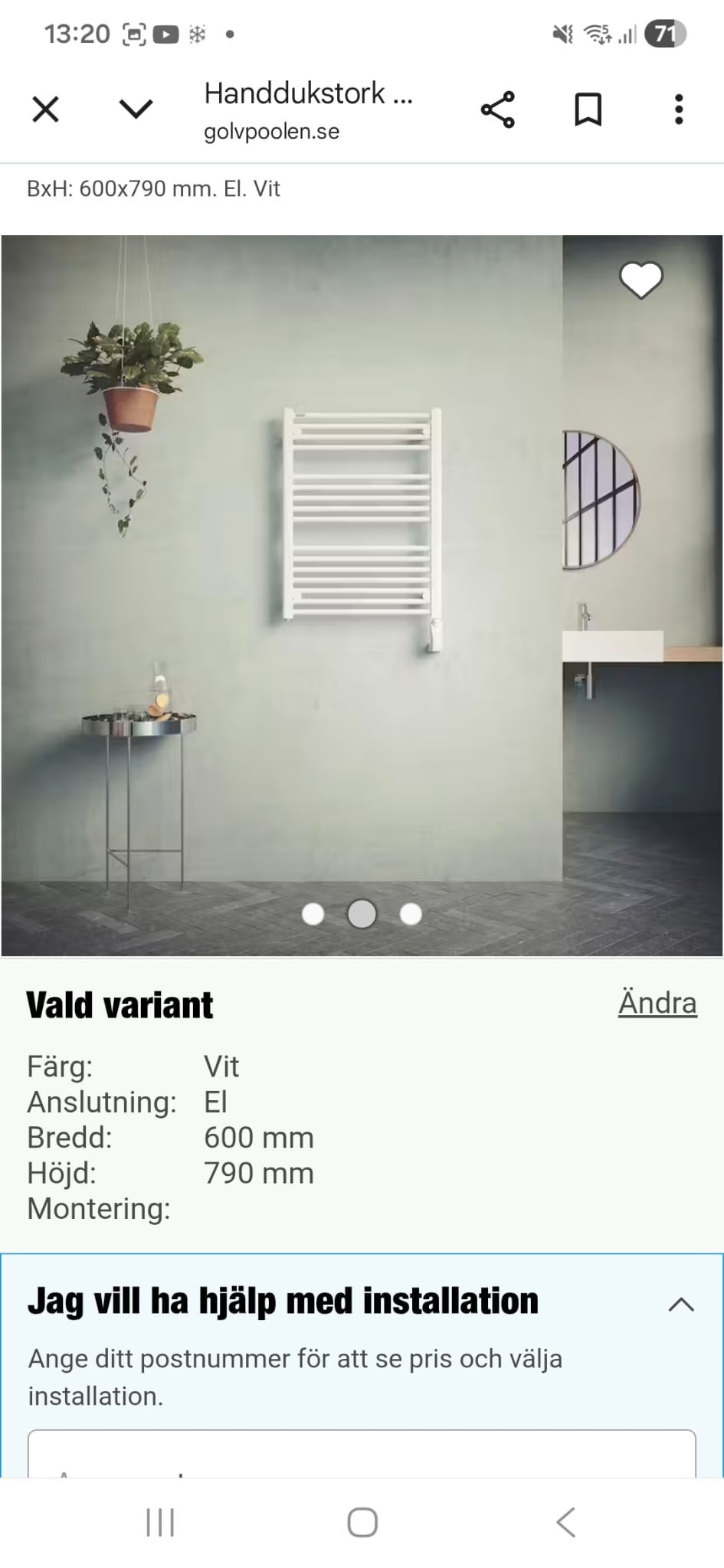Select the third image carousel dot
724x1568 pixels.
(411, 913)
